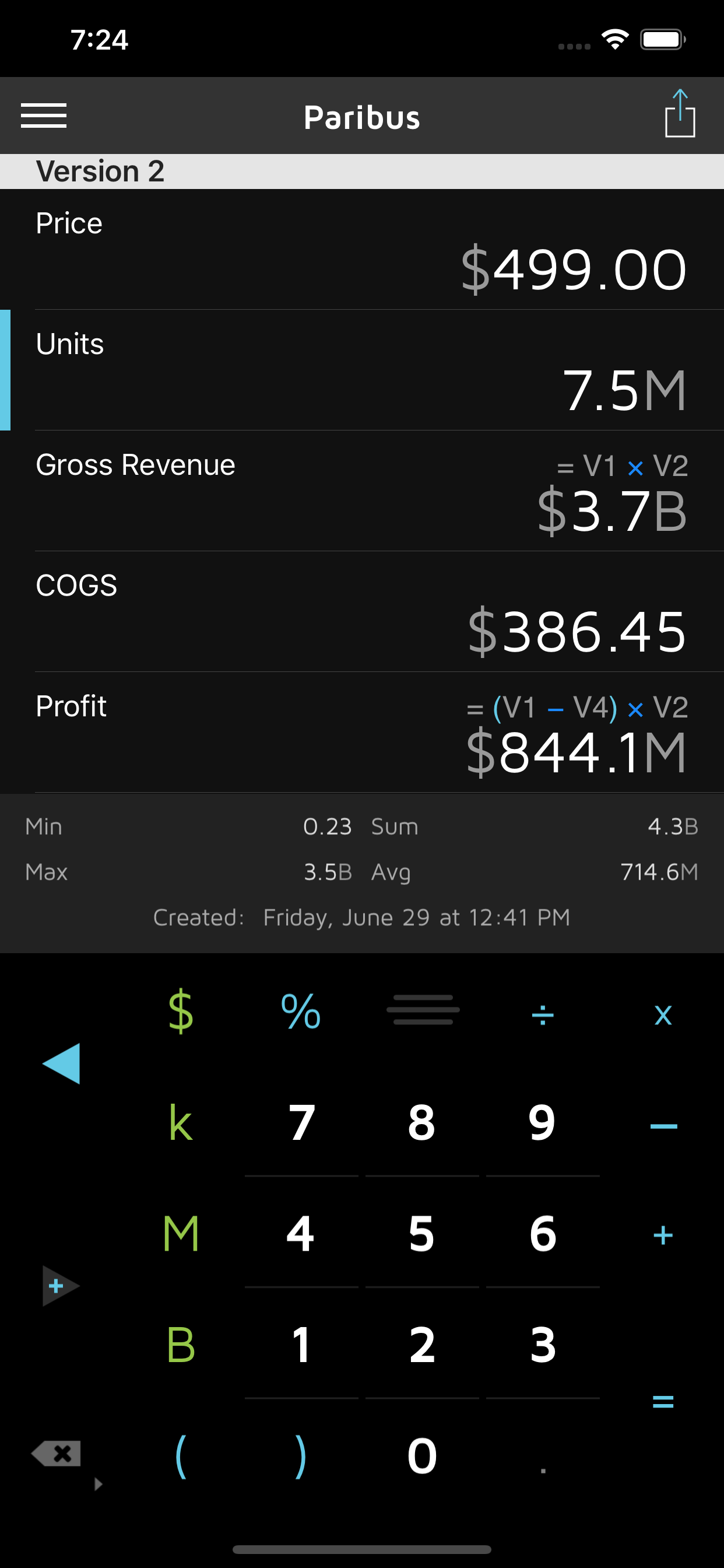
Task: Tap the k thousands suffix key
Action: (x=181, y=1123)
